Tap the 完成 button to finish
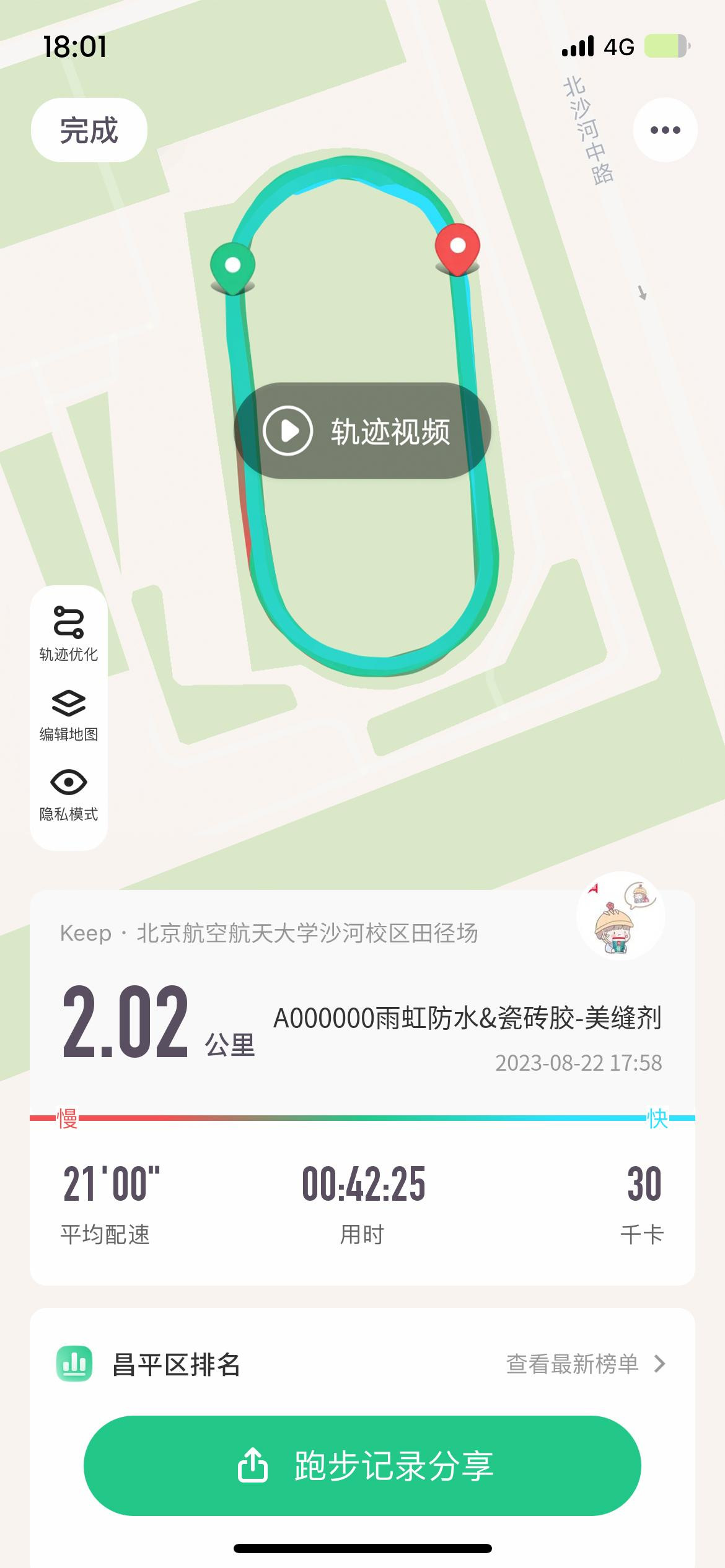 click(x=89, y=130)
